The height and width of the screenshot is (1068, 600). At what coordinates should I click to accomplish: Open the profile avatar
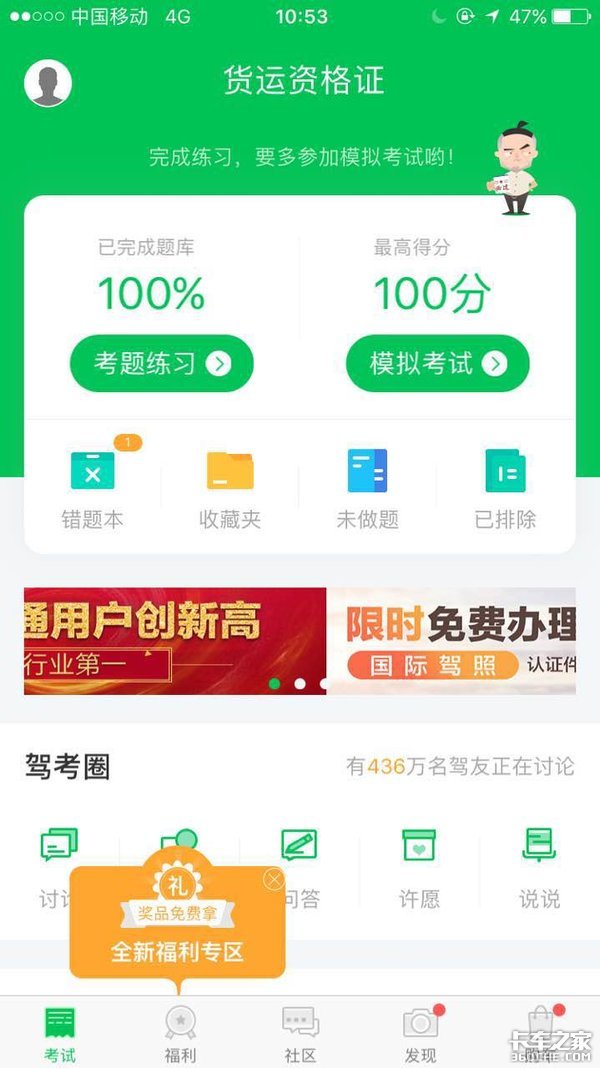(x=47, y=83)
